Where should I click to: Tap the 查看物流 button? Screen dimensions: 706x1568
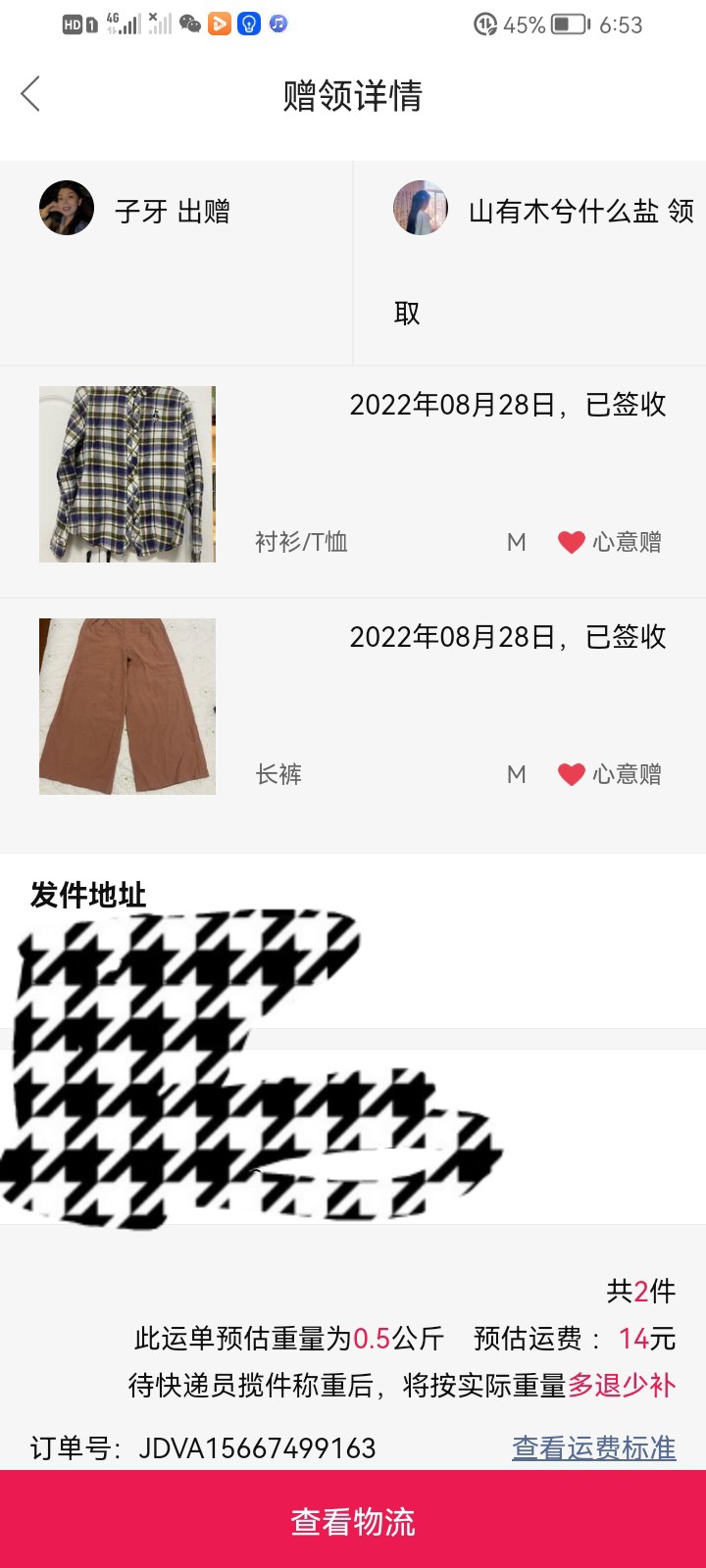point(353,1521)
